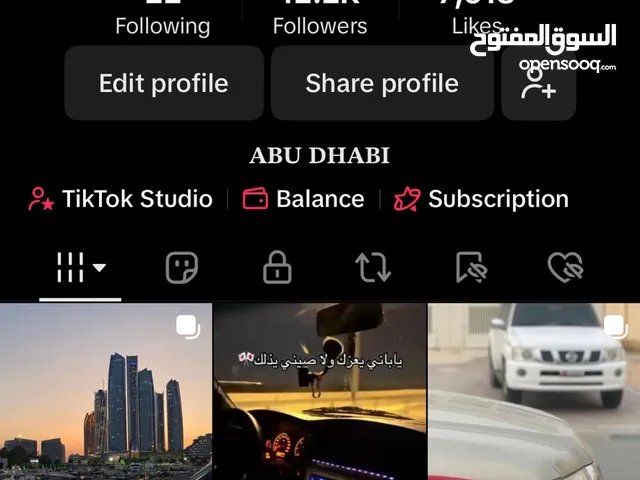
Task: Open the liked videos heart tab
Action: [565, 267]
